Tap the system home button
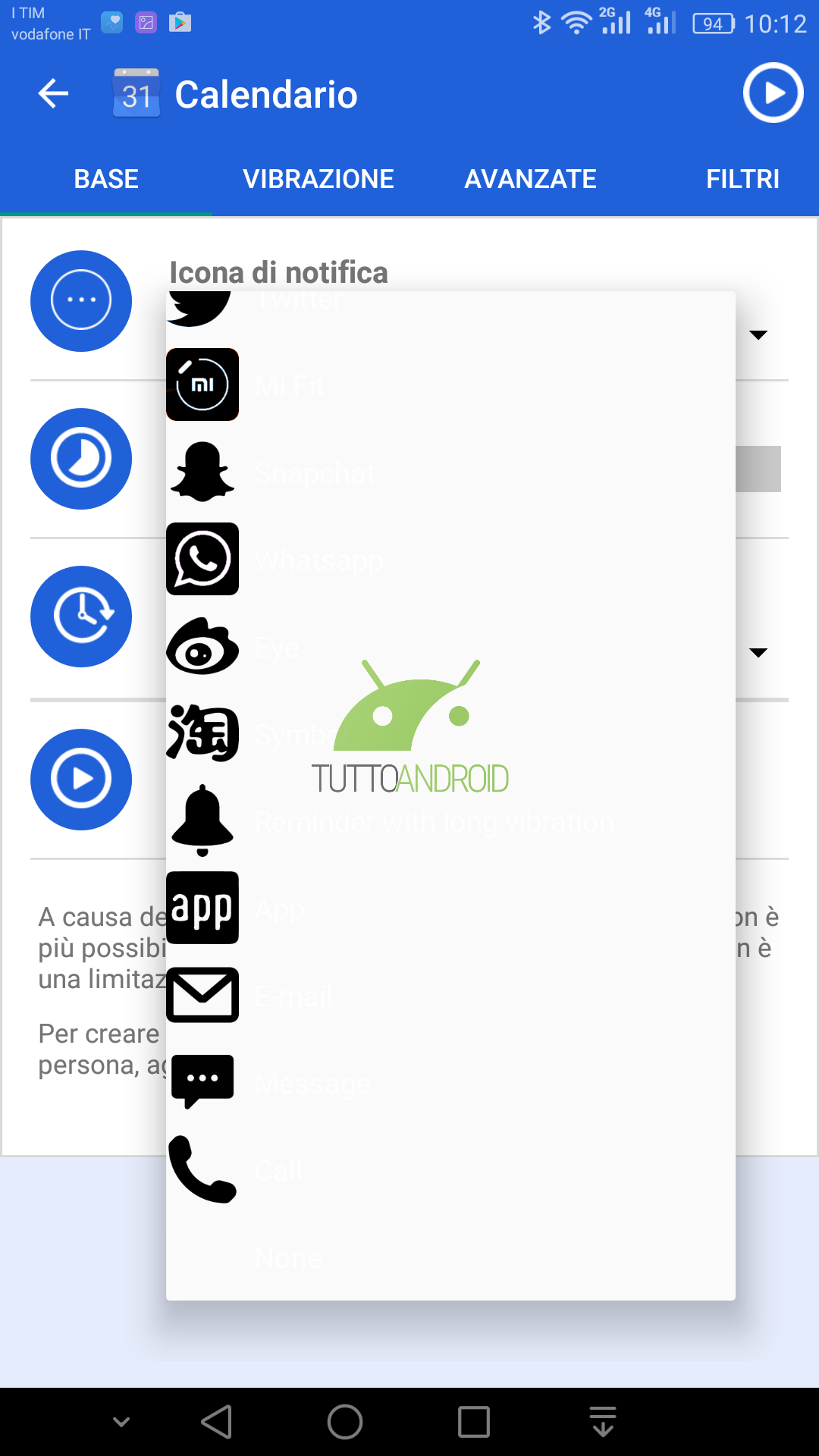Image resolution: width=819 pixels, height=1456 pixels. click(x=345, y=1422)
